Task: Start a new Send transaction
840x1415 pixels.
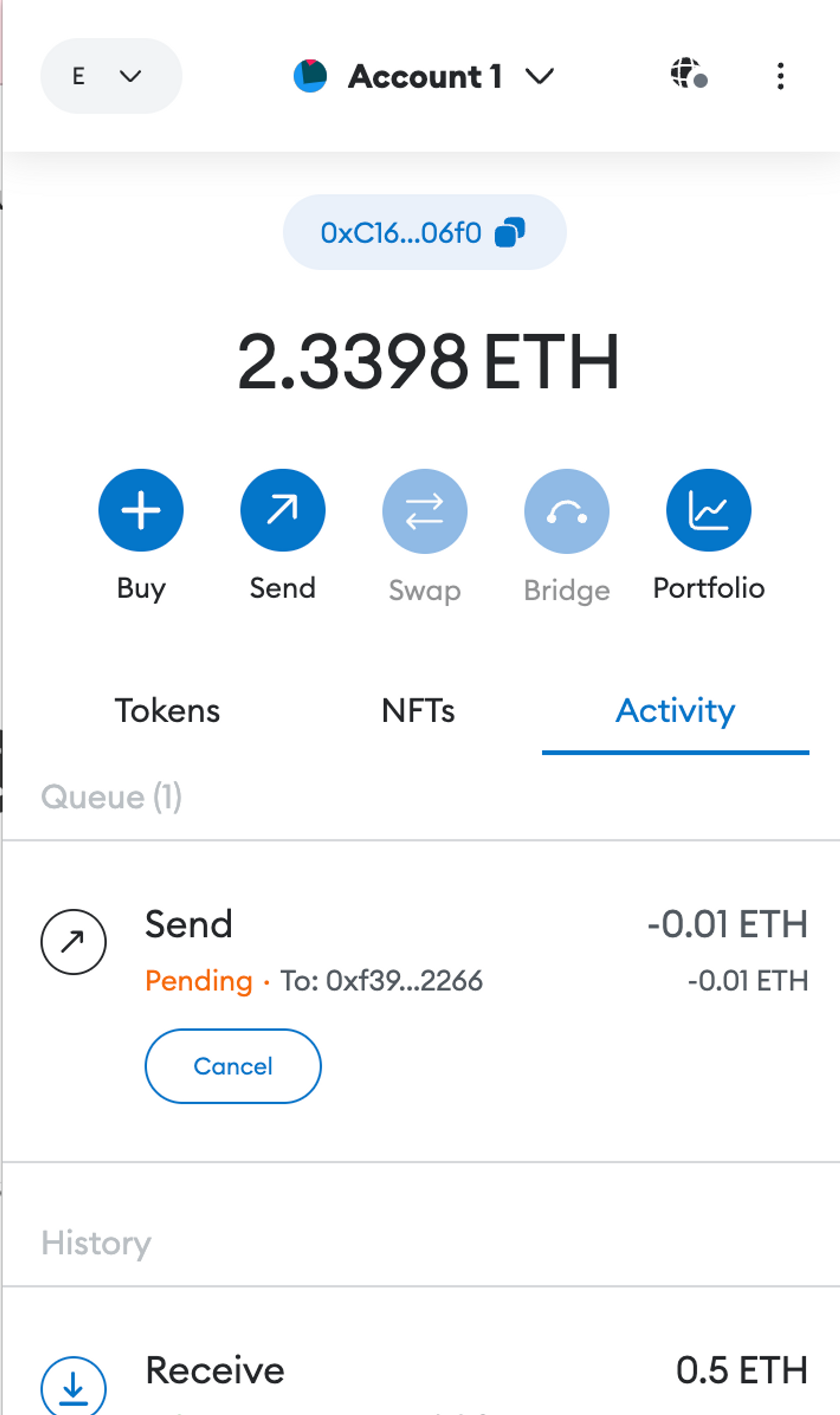Action: tap(282, 510)
